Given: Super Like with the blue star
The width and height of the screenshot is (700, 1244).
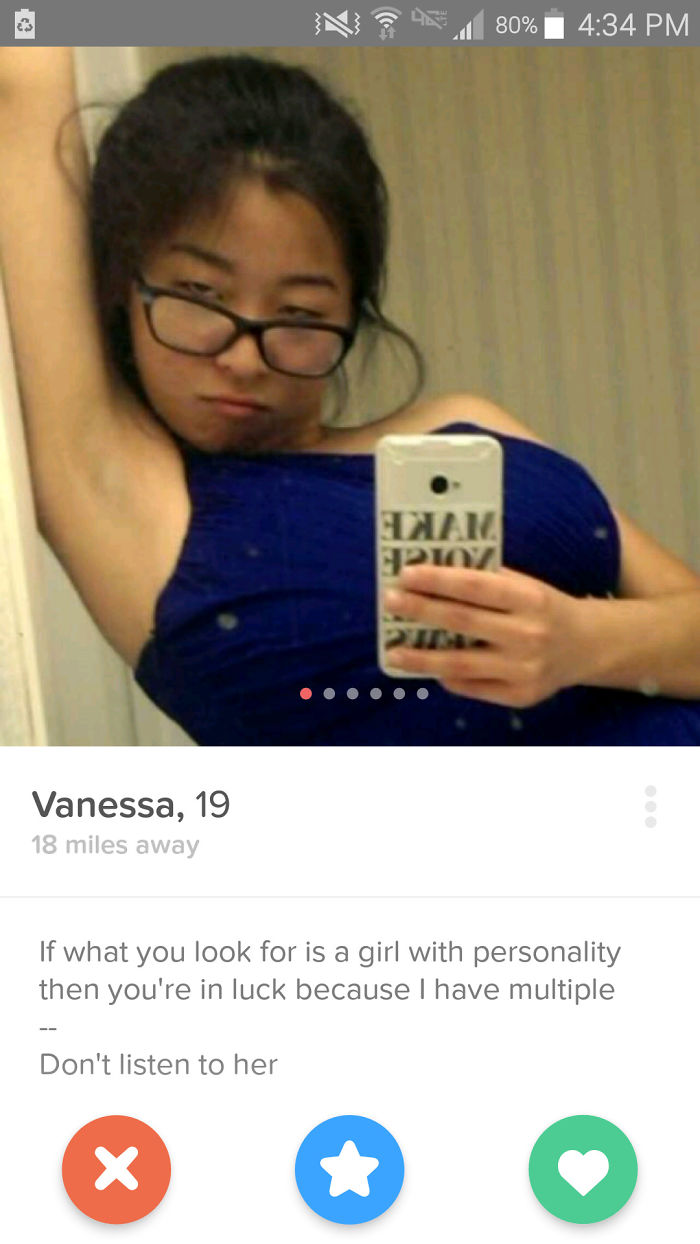Looking at the screenshot, I should [x=349, y=1169].
